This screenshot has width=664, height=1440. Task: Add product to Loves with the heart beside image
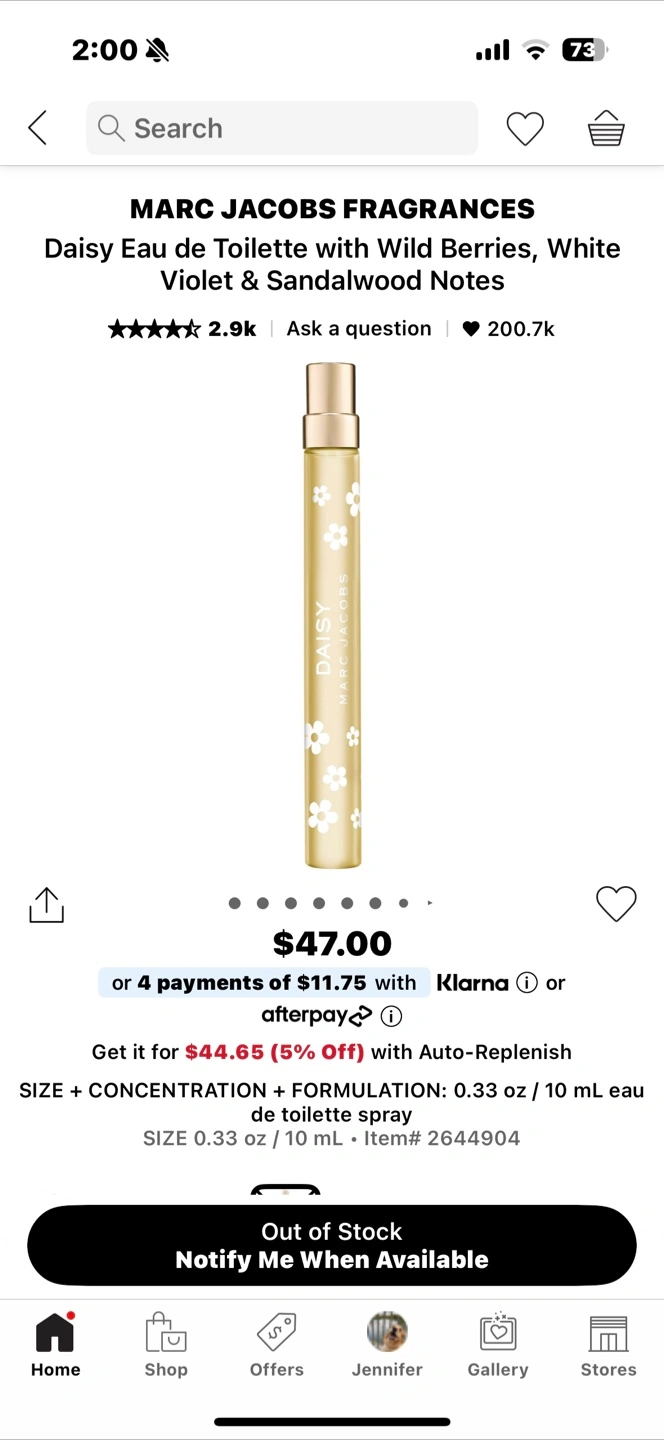pyautogui.click(x=616, y=904)
